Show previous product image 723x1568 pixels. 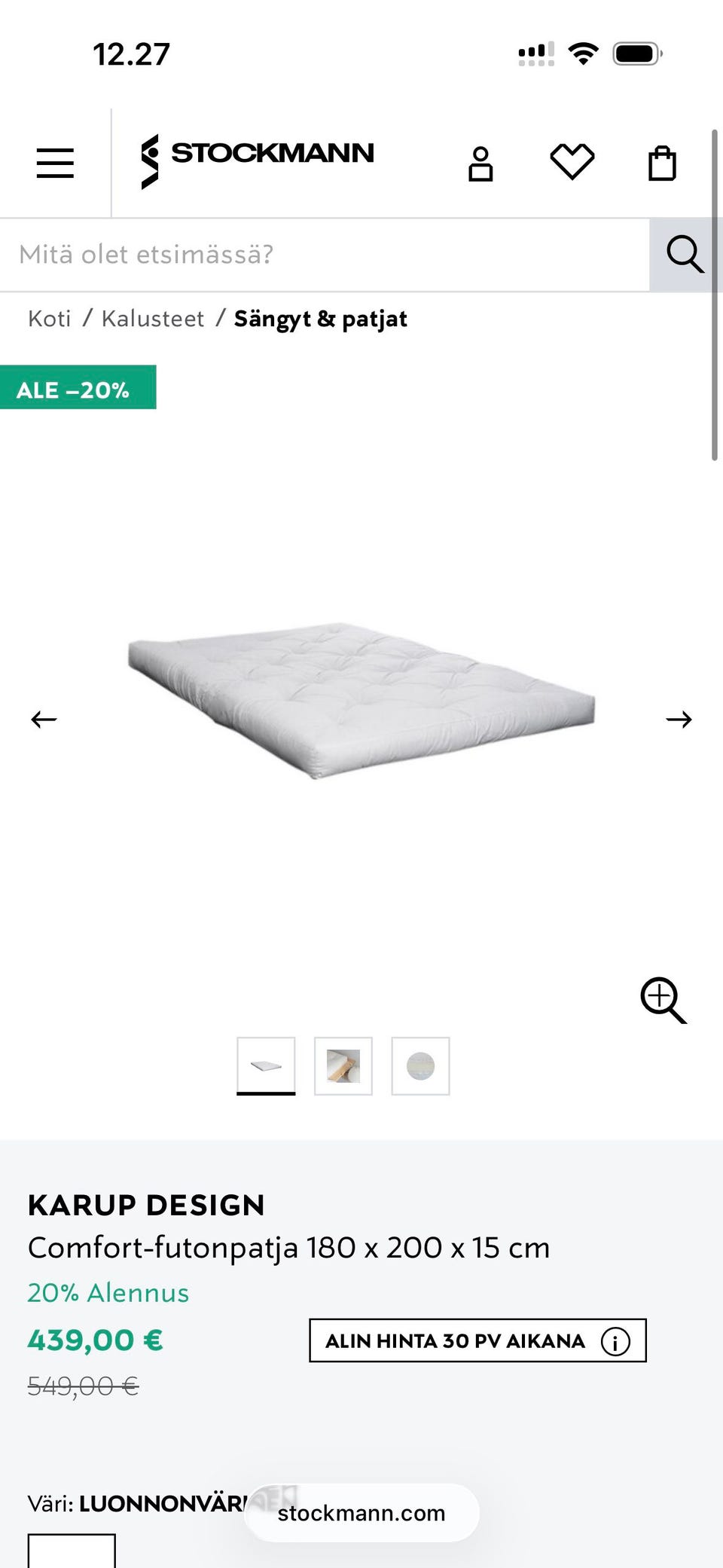pyautogui.click(x=44, y=720)
